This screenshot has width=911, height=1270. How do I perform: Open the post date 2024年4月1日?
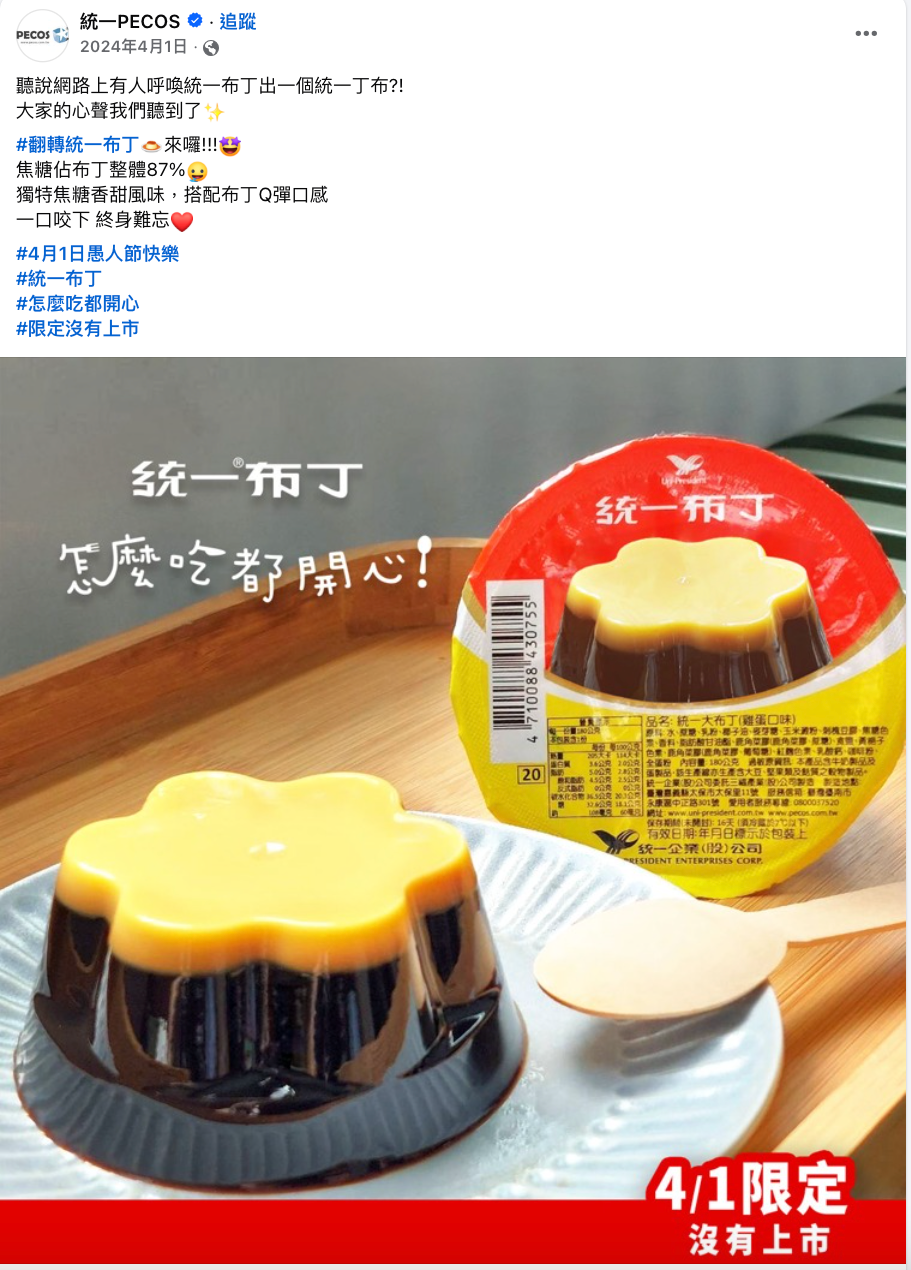[133, 46]
